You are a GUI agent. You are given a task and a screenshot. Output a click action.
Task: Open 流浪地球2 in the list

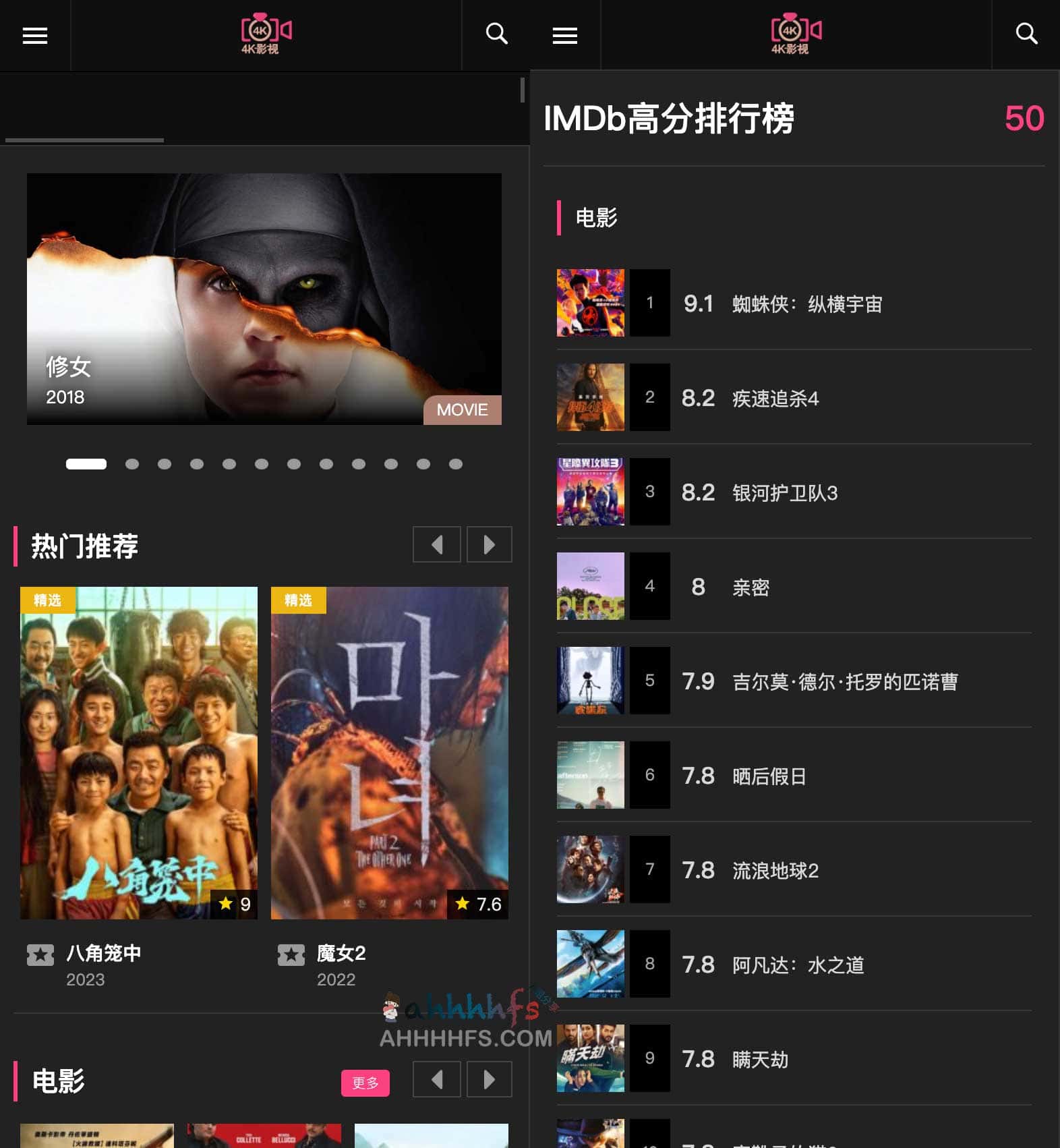pos(775,871)
